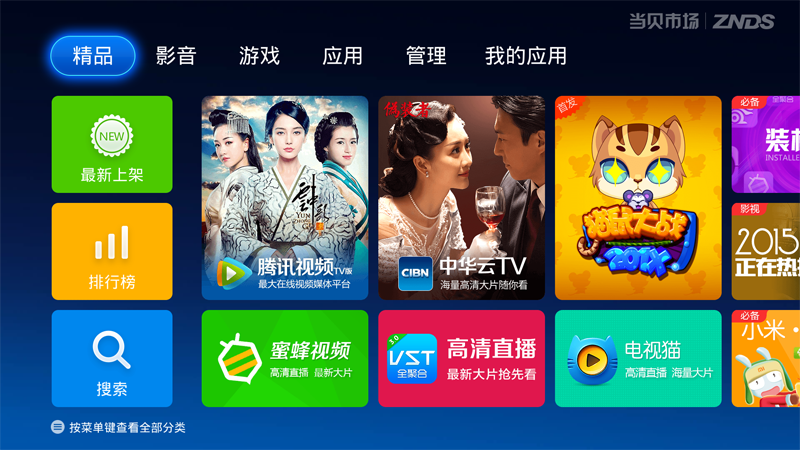Open the 2015 正在热 影视 card
The image size is (800, 450).
(x=767, y=251)
